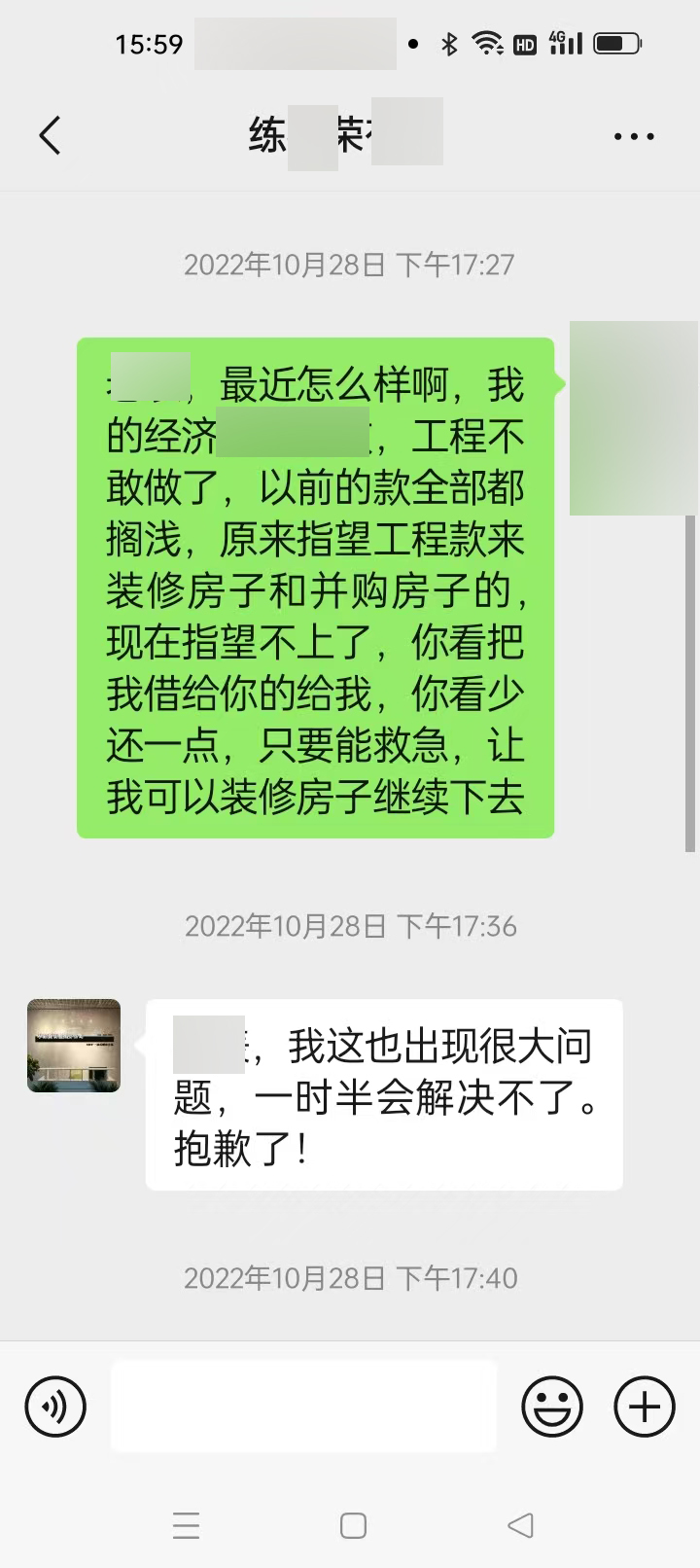Image resolution: width=700 pixels, height=1568 pixels.
Task: Open the contact's avatar profile
Action: (74, 1046)
